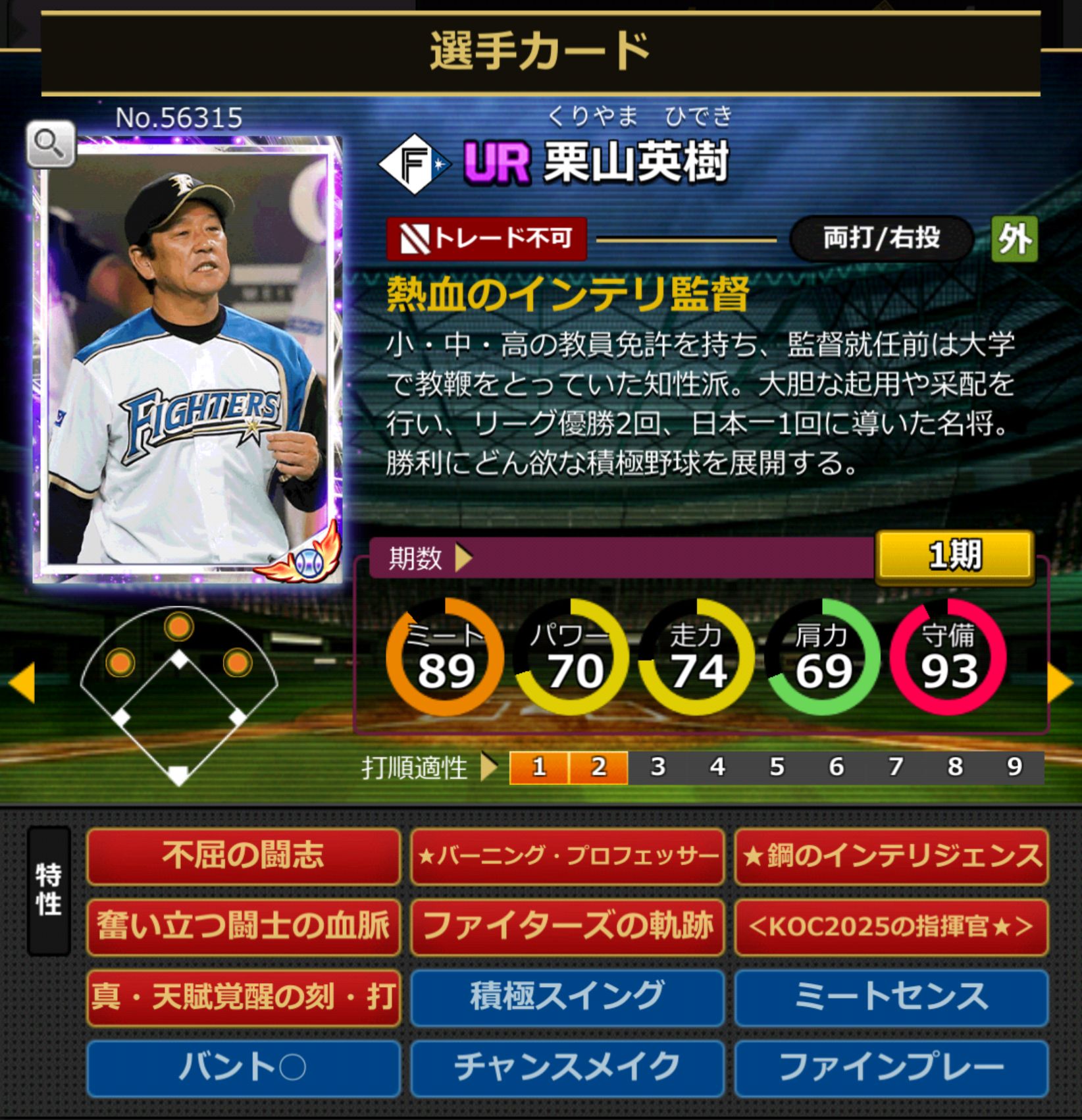Open the 期数 selector showing 1期
Image resolution: width=1082 pixels, height=1120 pixels.
click(x=954, y=555)
